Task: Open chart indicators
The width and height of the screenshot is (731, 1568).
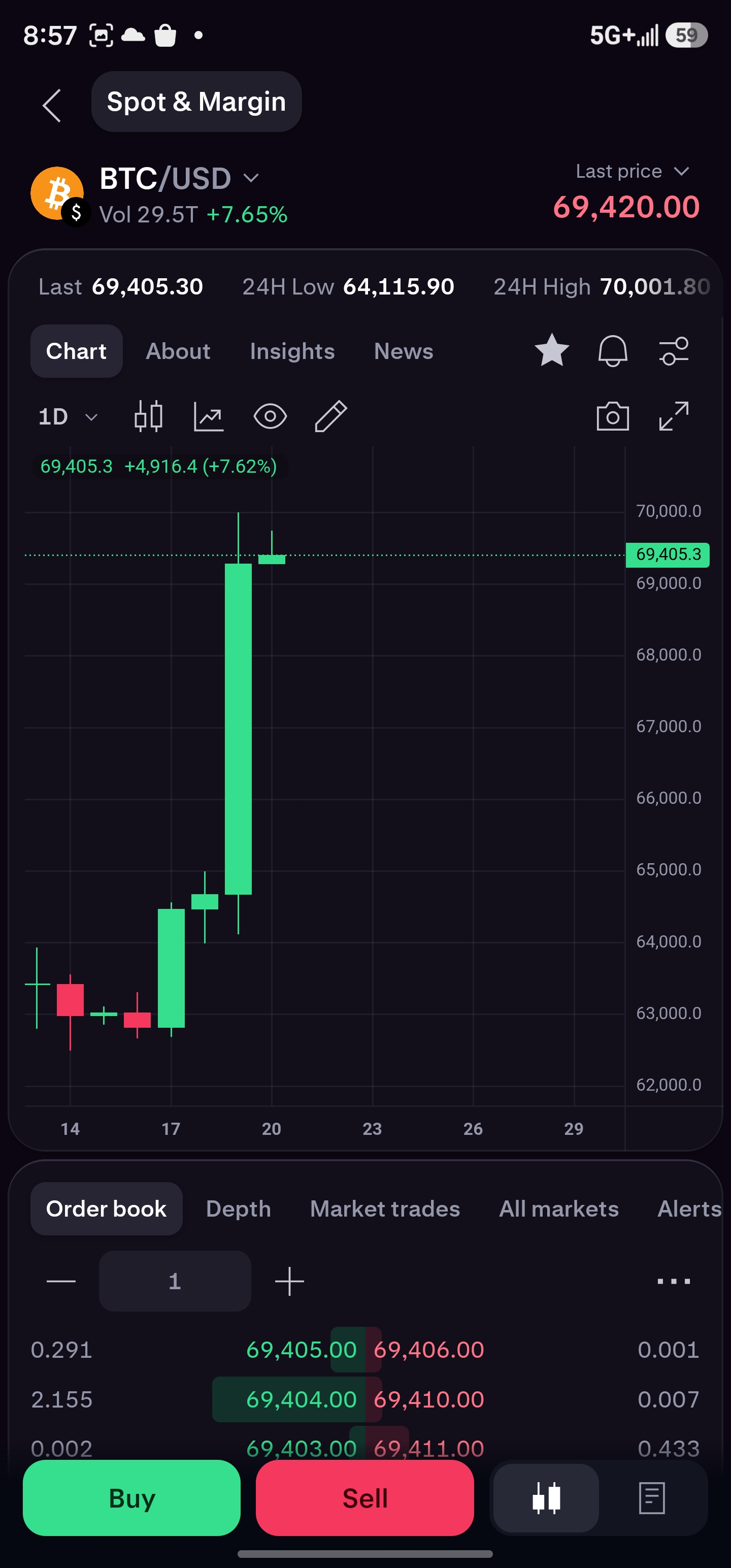Action: coord(209,416)
